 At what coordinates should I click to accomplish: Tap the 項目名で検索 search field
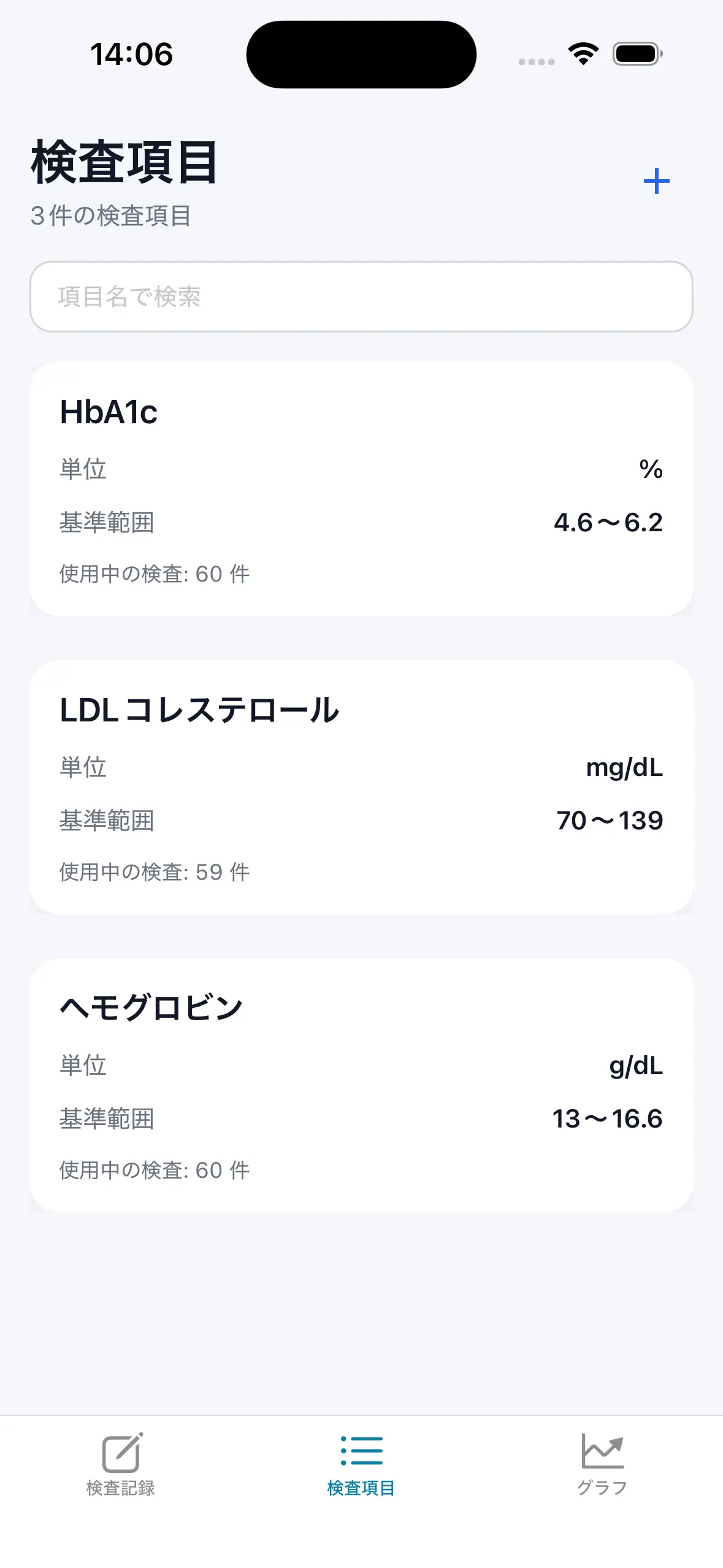(361, 297)
